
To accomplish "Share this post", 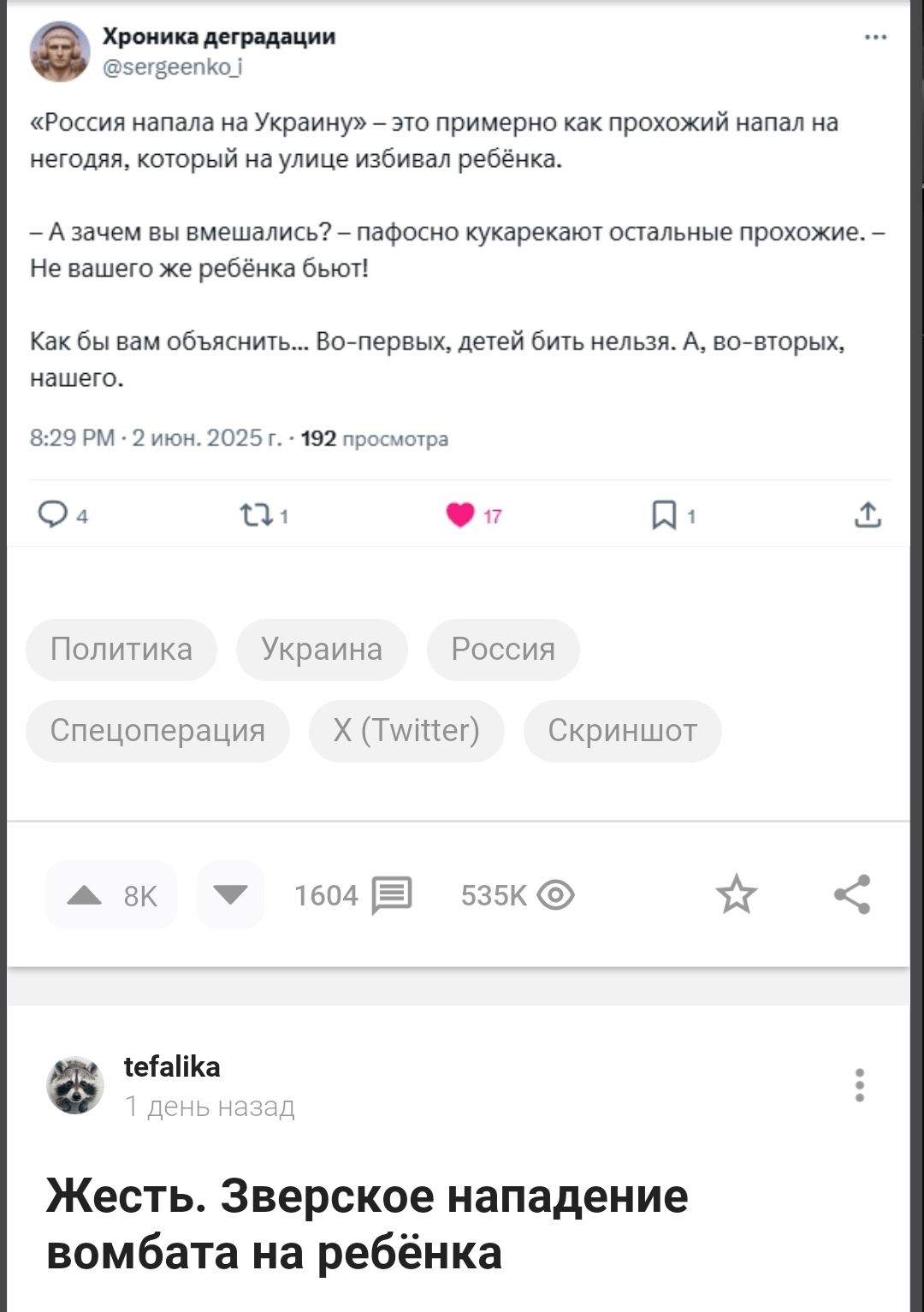I will click(852, 895).
